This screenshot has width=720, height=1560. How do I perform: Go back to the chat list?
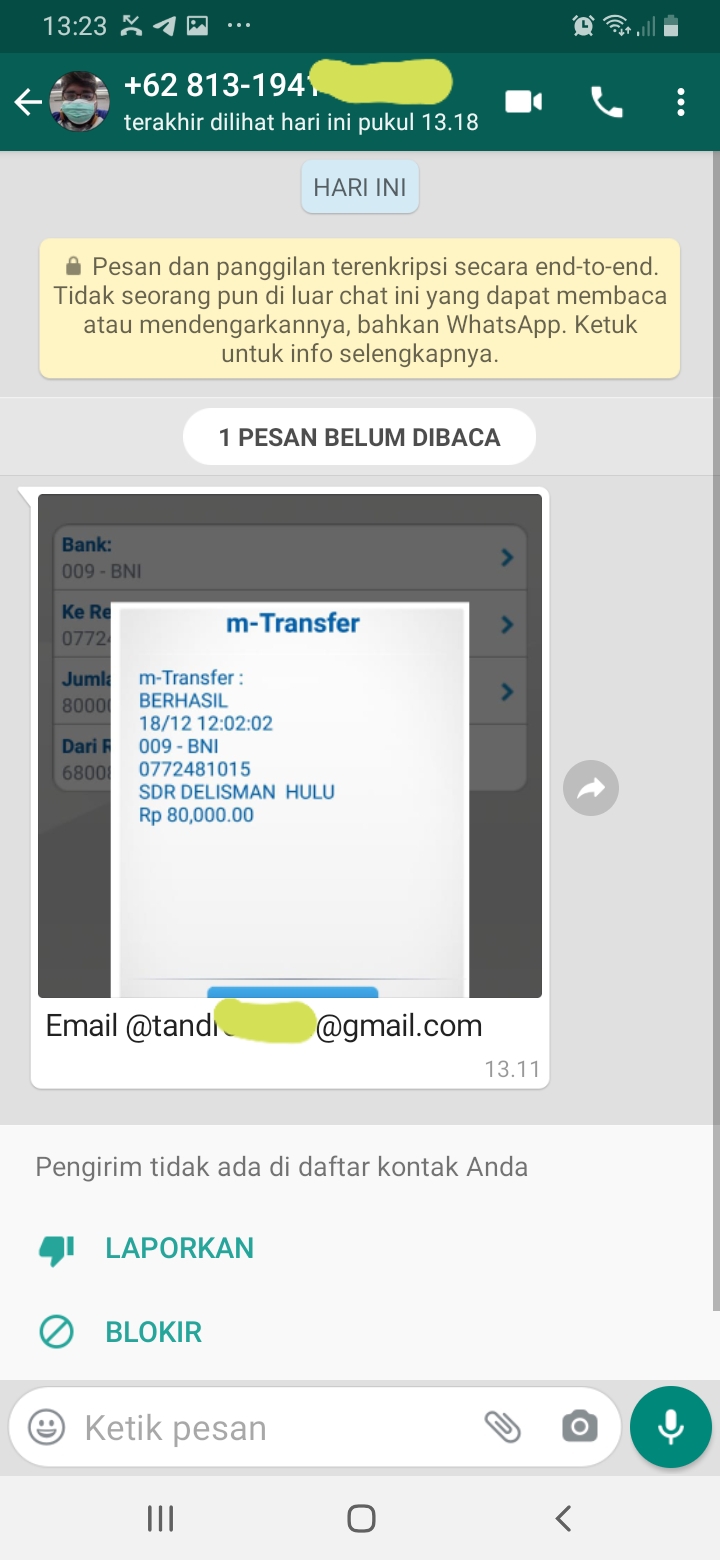tap(28, 102)
